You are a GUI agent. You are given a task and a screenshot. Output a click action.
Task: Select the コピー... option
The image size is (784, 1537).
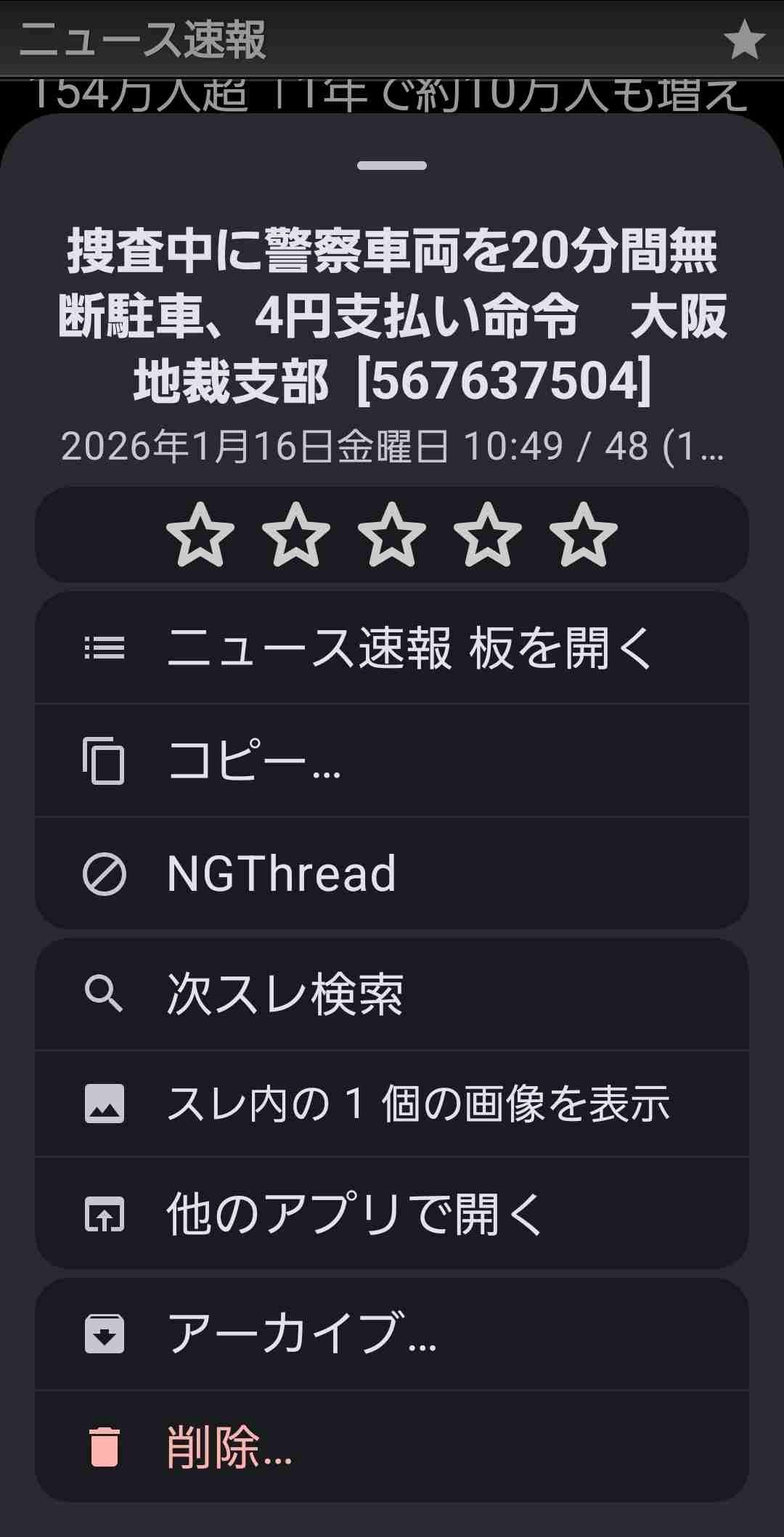[x=392, y=761]
